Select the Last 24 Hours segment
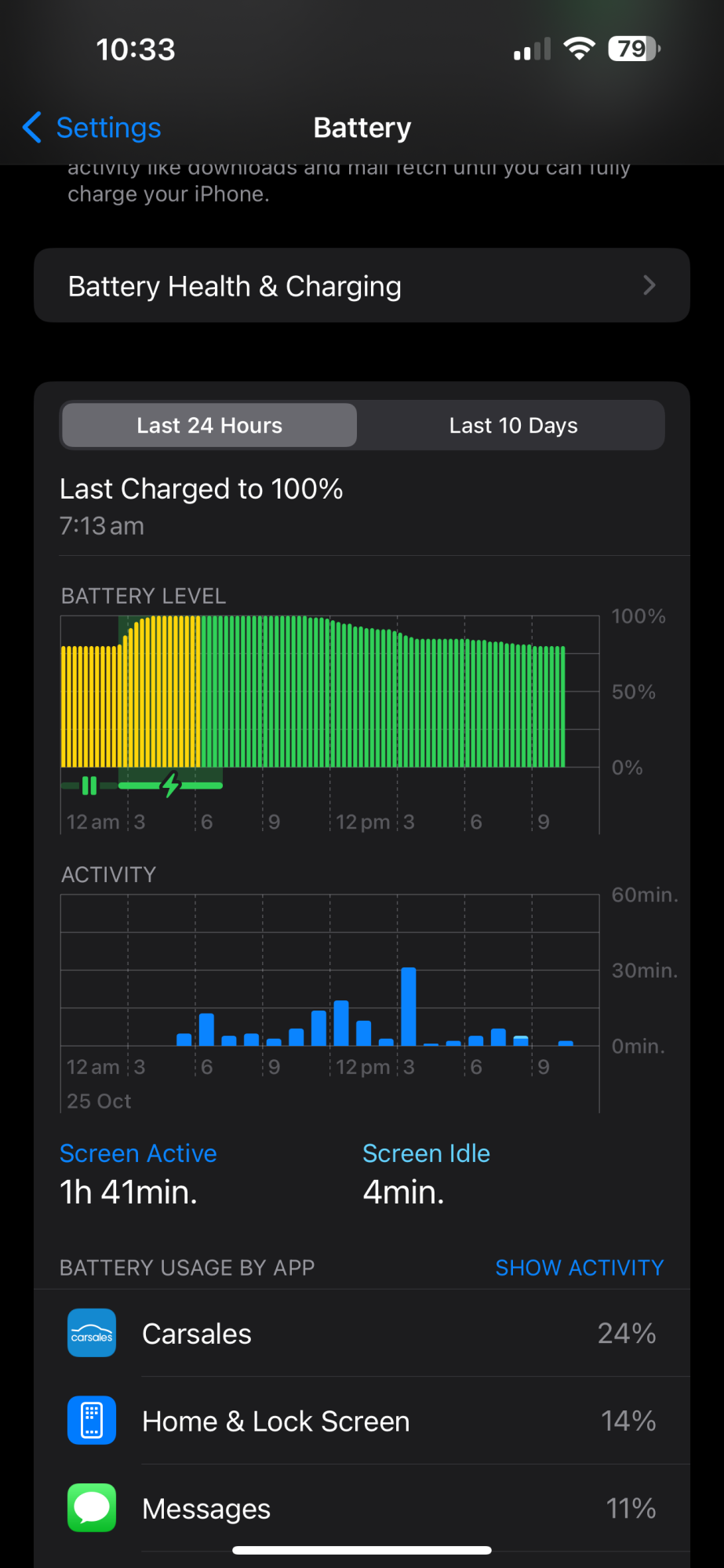Viewport: 724px width, 1568px height. pyautogui.click(x=209, y=426)
